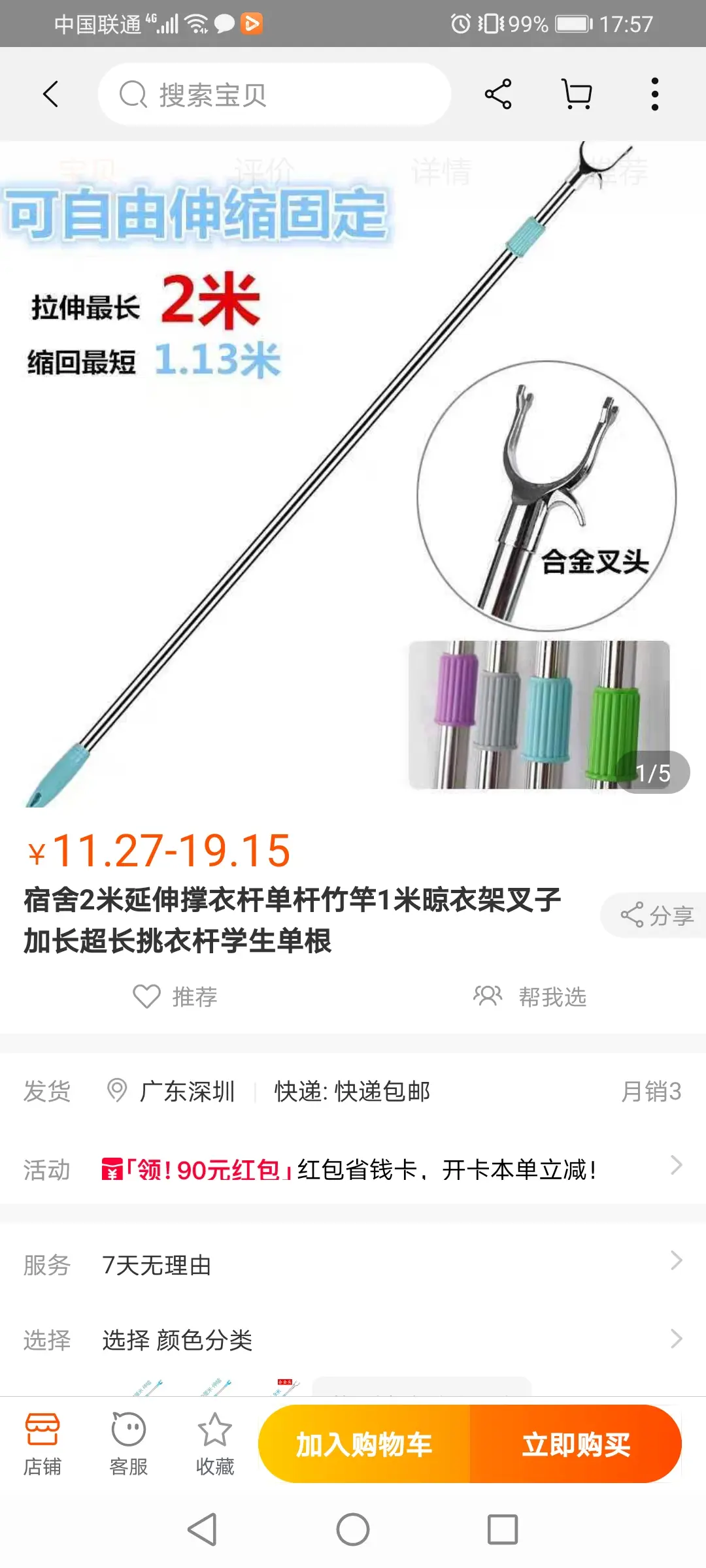Tap the system home button
The image size is (706, 1568).
point(353,1529)
